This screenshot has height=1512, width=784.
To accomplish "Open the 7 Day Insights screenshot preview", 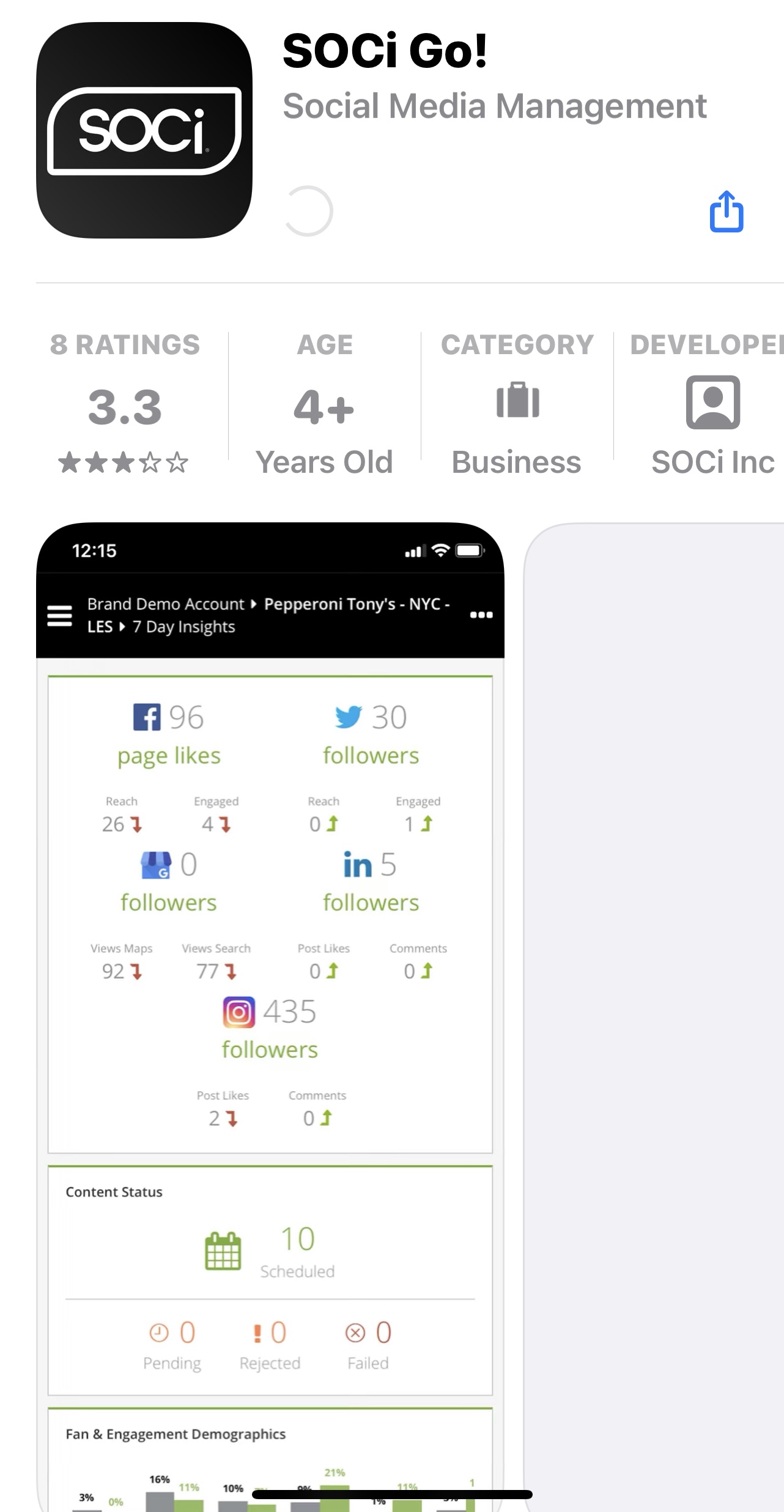I will click(270, 979).
